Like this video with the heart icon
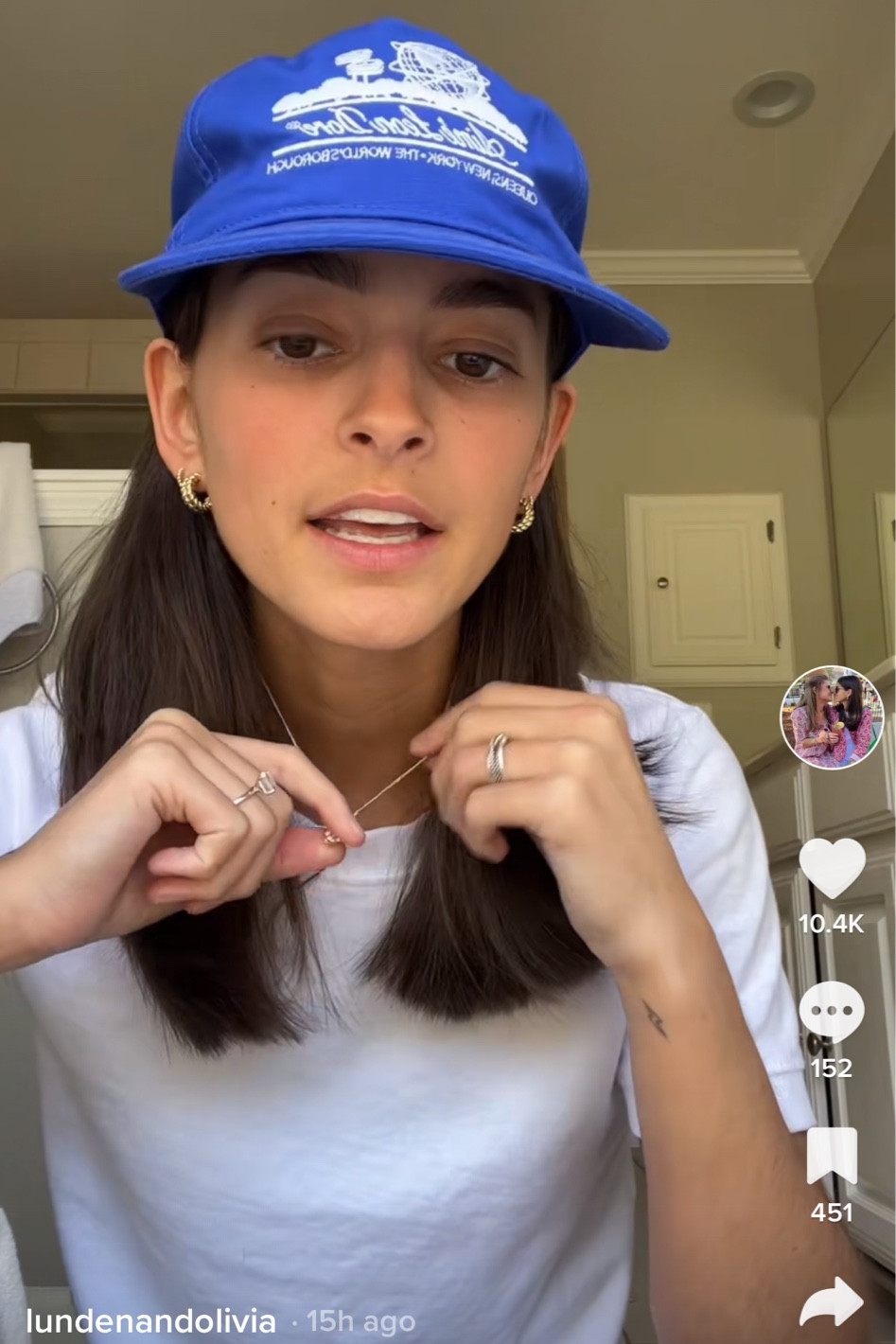This screenshot has width=896, height=1344. pos(832,868)
